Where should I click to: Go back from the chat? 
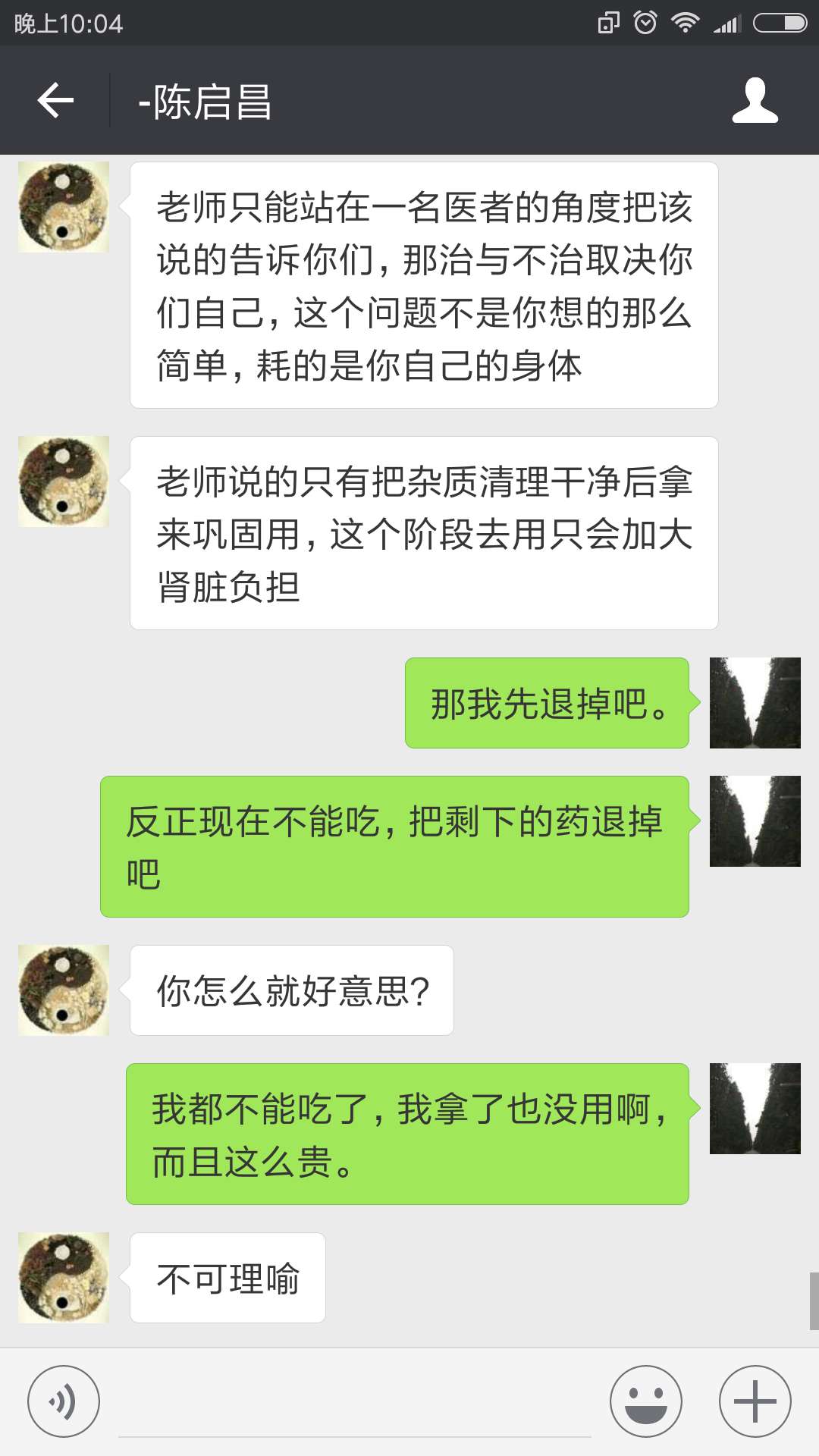tap(55, 100)
